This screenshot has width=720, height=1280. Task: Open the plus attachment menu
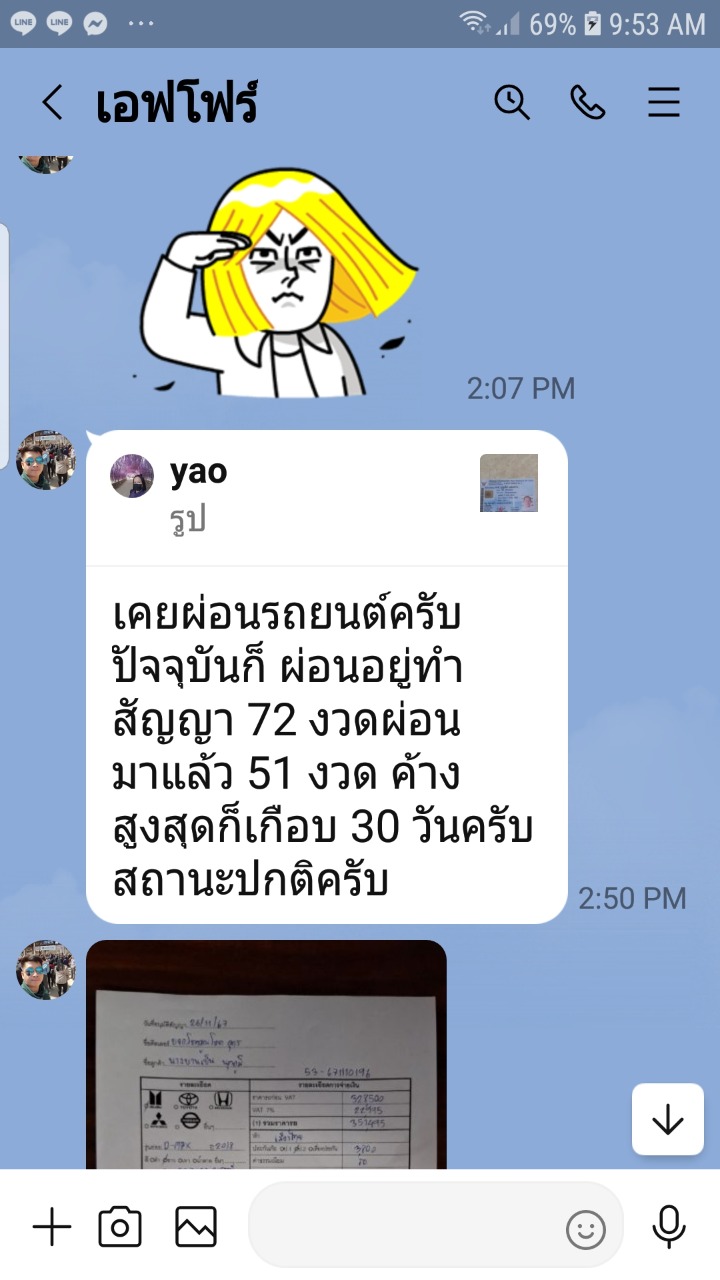tap(52, 1227)
